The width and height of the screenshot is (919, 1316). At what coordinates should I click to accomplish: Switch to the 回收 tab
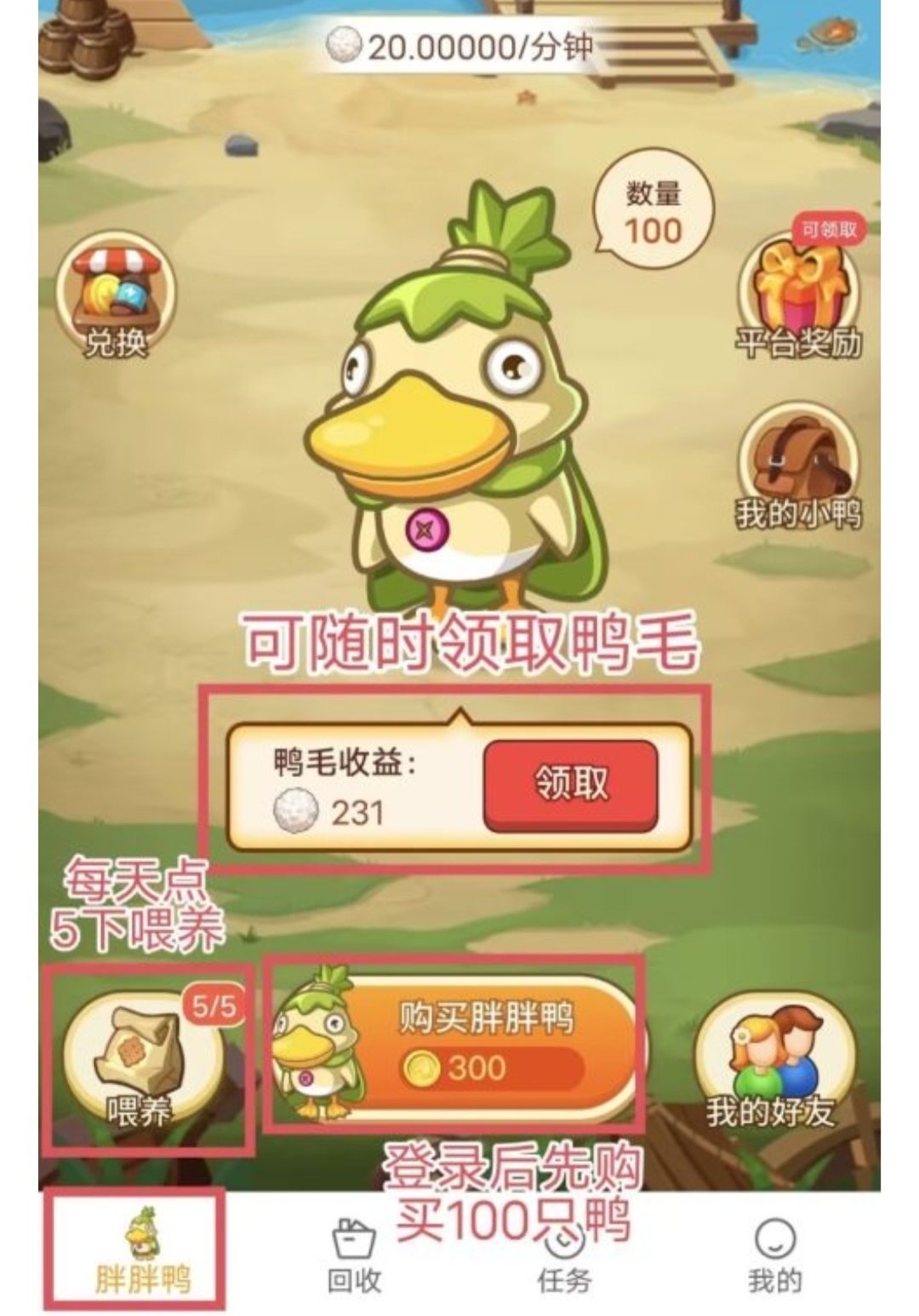pyautogui.click(x=354, y=1256)
